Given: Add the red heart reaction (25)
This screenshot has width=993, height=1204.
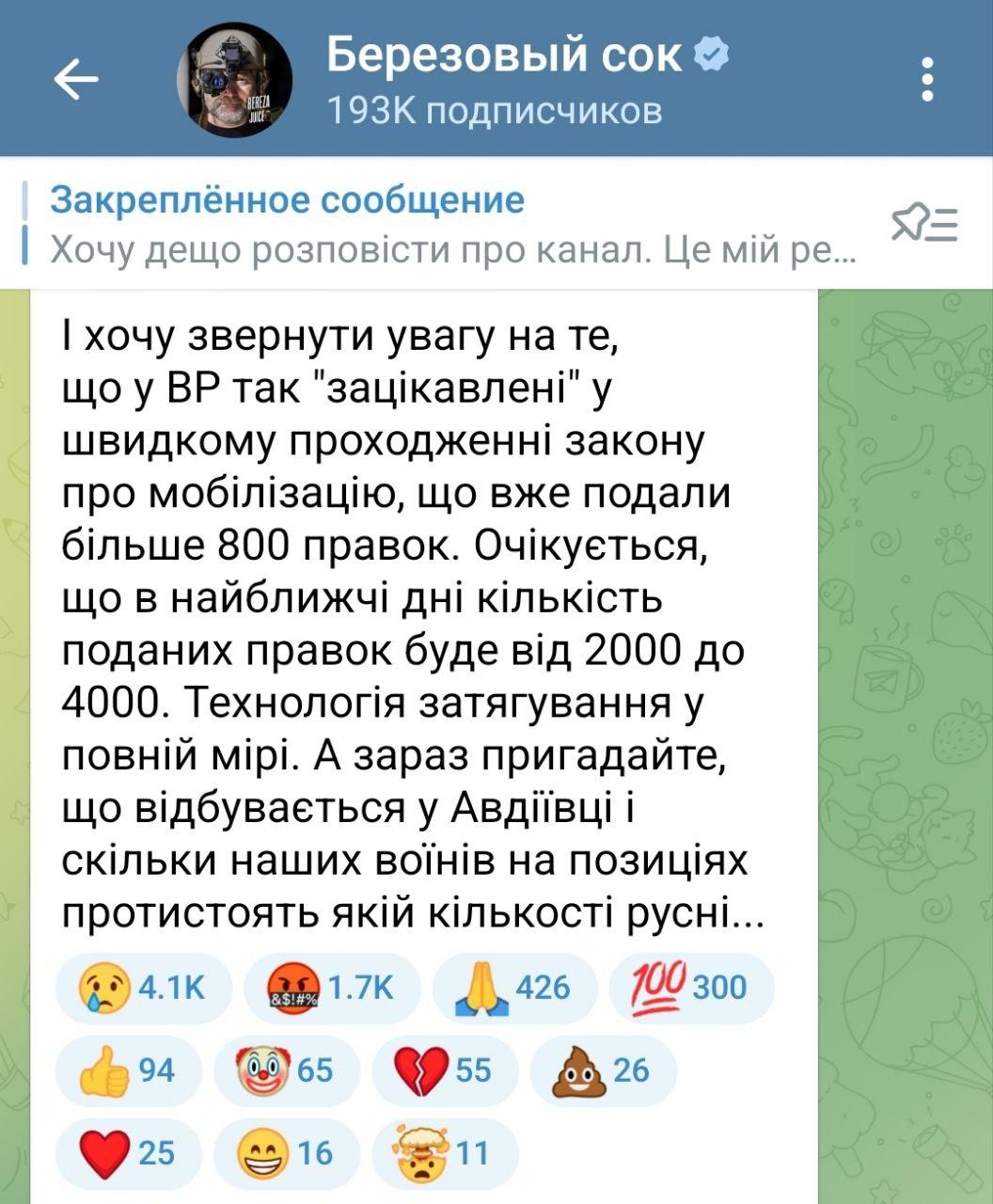Looking at the screenshot, I should (x=128, y=1153).
